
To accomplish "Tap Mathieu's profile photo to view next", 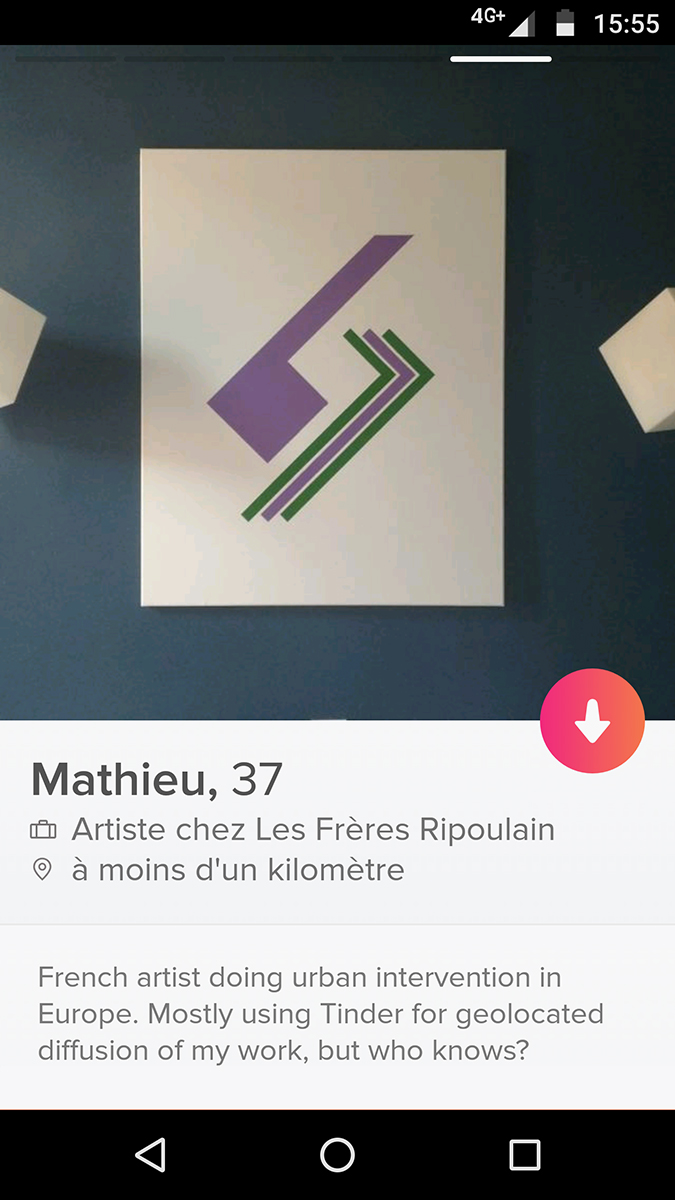I will pos(337,382).
